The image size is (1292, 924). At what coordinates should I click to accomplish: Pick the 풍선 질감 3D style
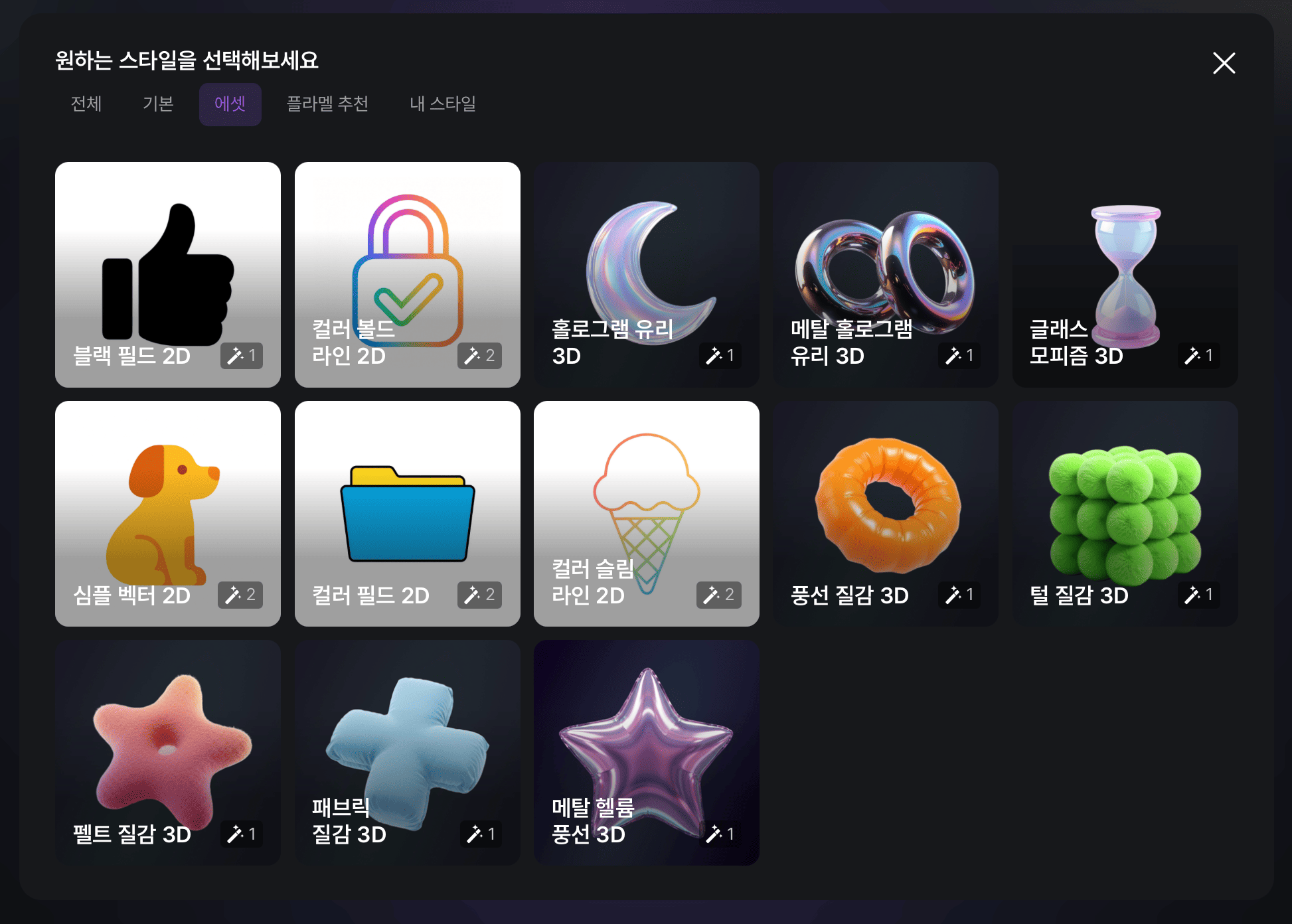pyautogui.click(x=886, y=514)
